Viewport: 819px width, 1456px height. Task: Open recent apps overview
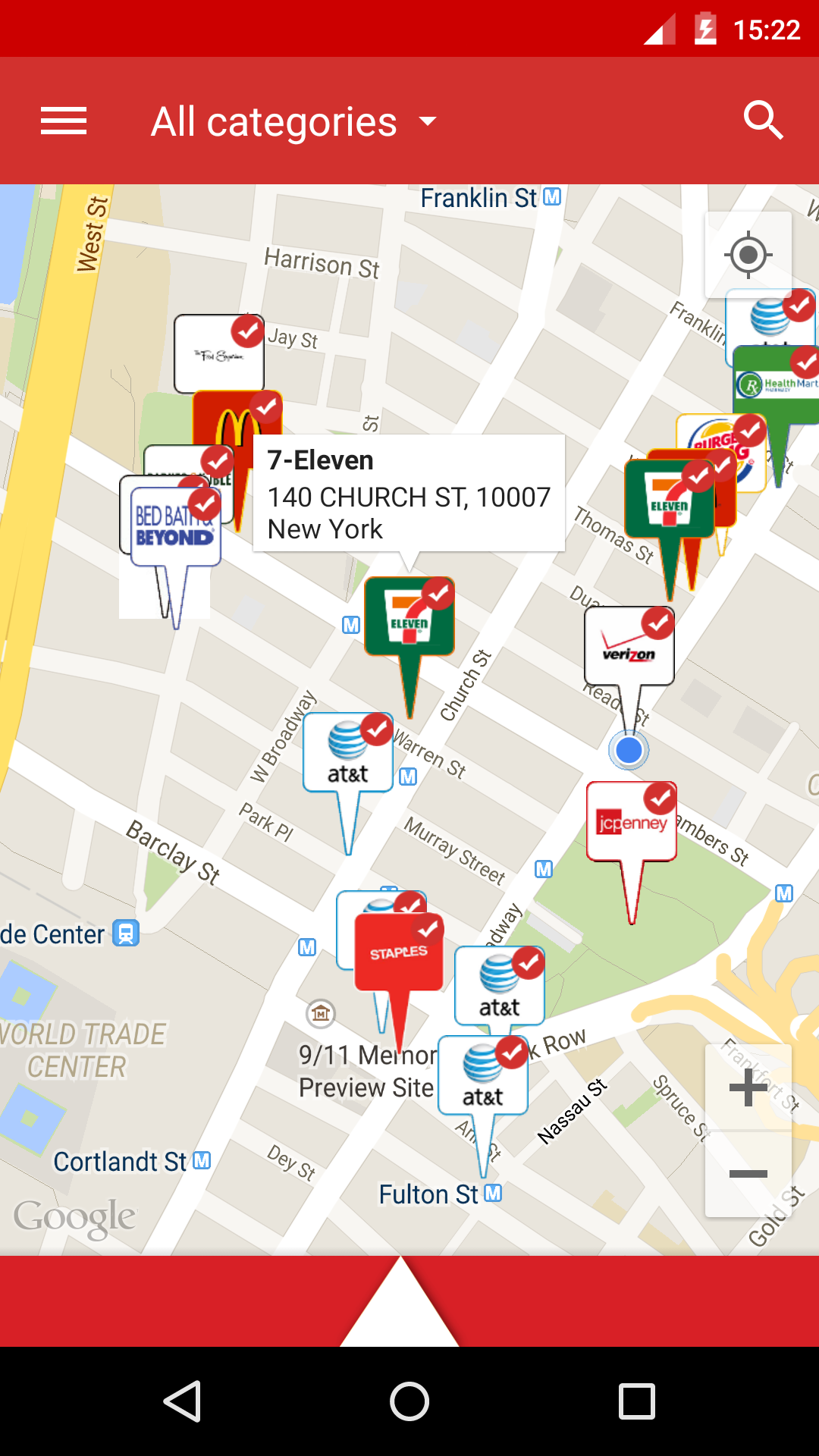click(637, 1401)
